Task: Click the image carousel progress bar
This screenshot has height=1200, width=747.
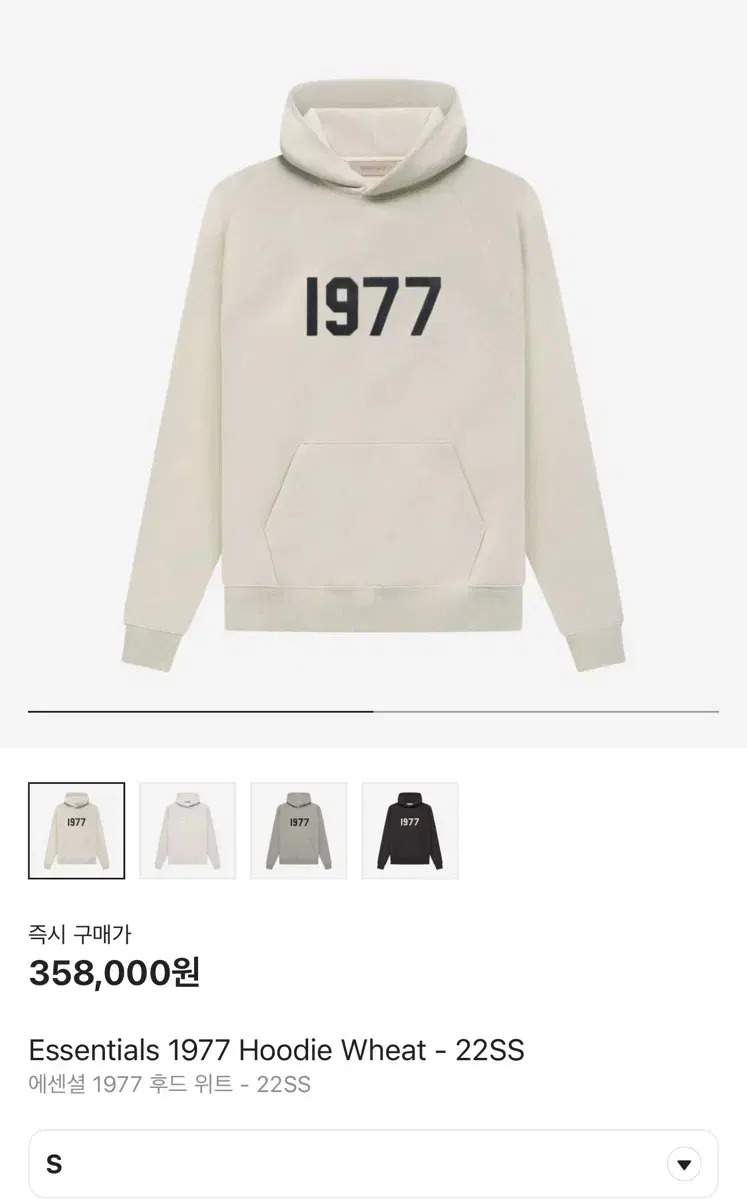Action: 373,712
